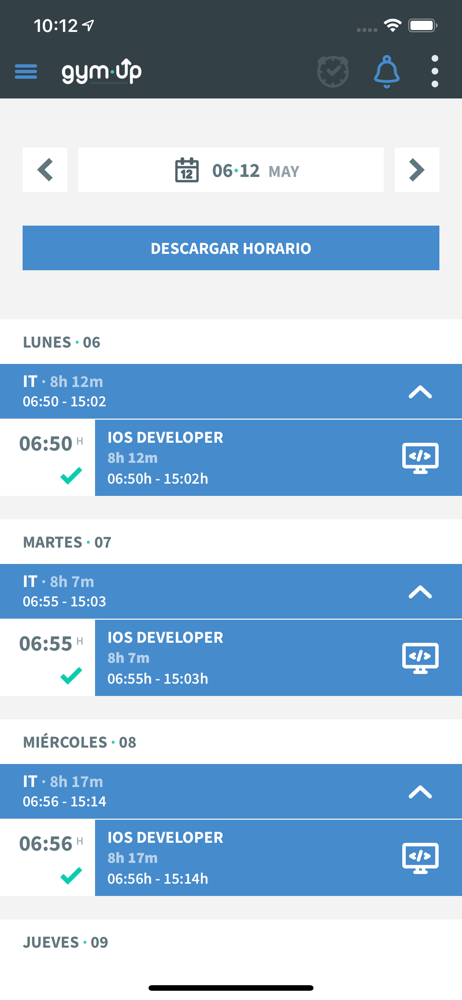Open the 06:50h iOS Developer shift
The image size is (462, 1000).
[x=278, y=458]
